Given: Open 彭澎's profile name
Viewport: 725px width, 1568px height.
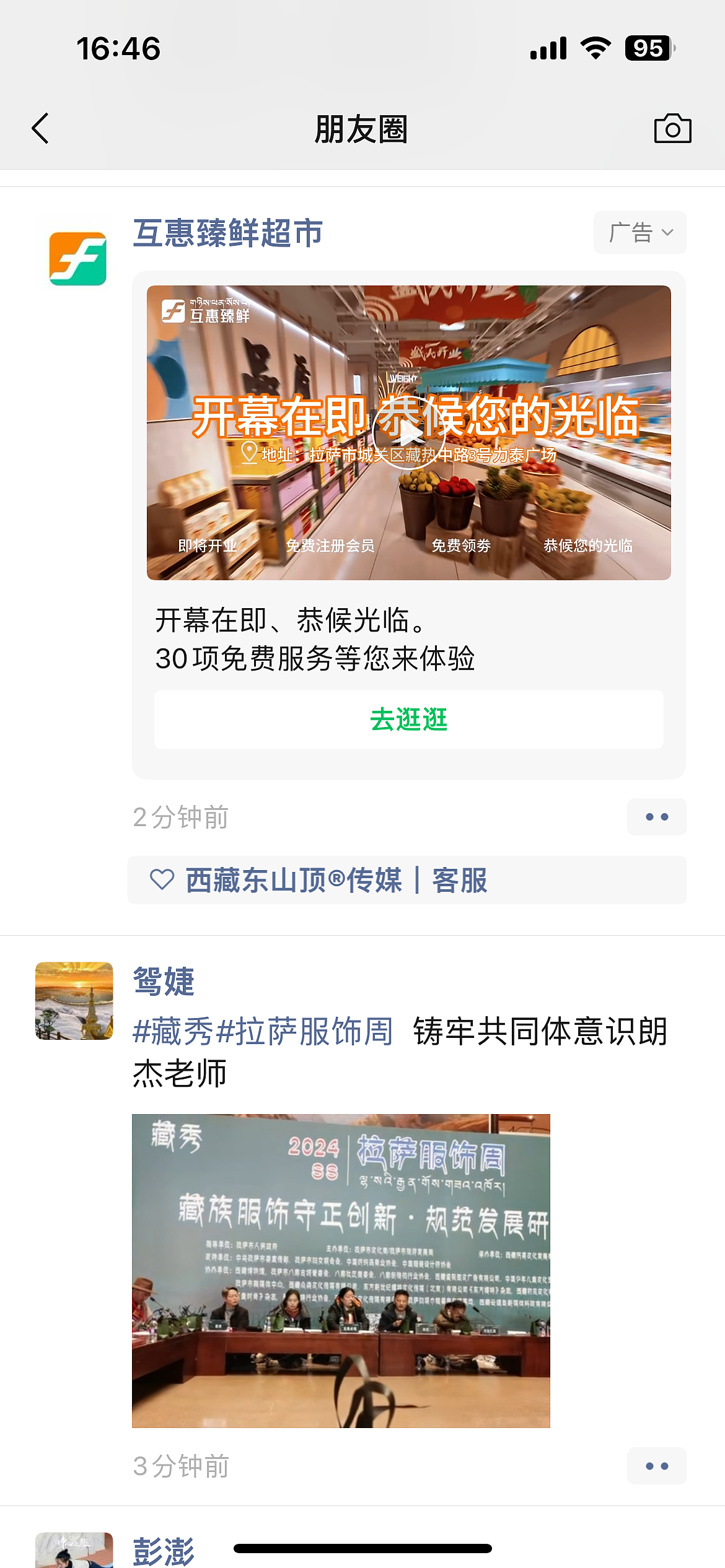Looking at the screenshot, I should point(164,1551).
